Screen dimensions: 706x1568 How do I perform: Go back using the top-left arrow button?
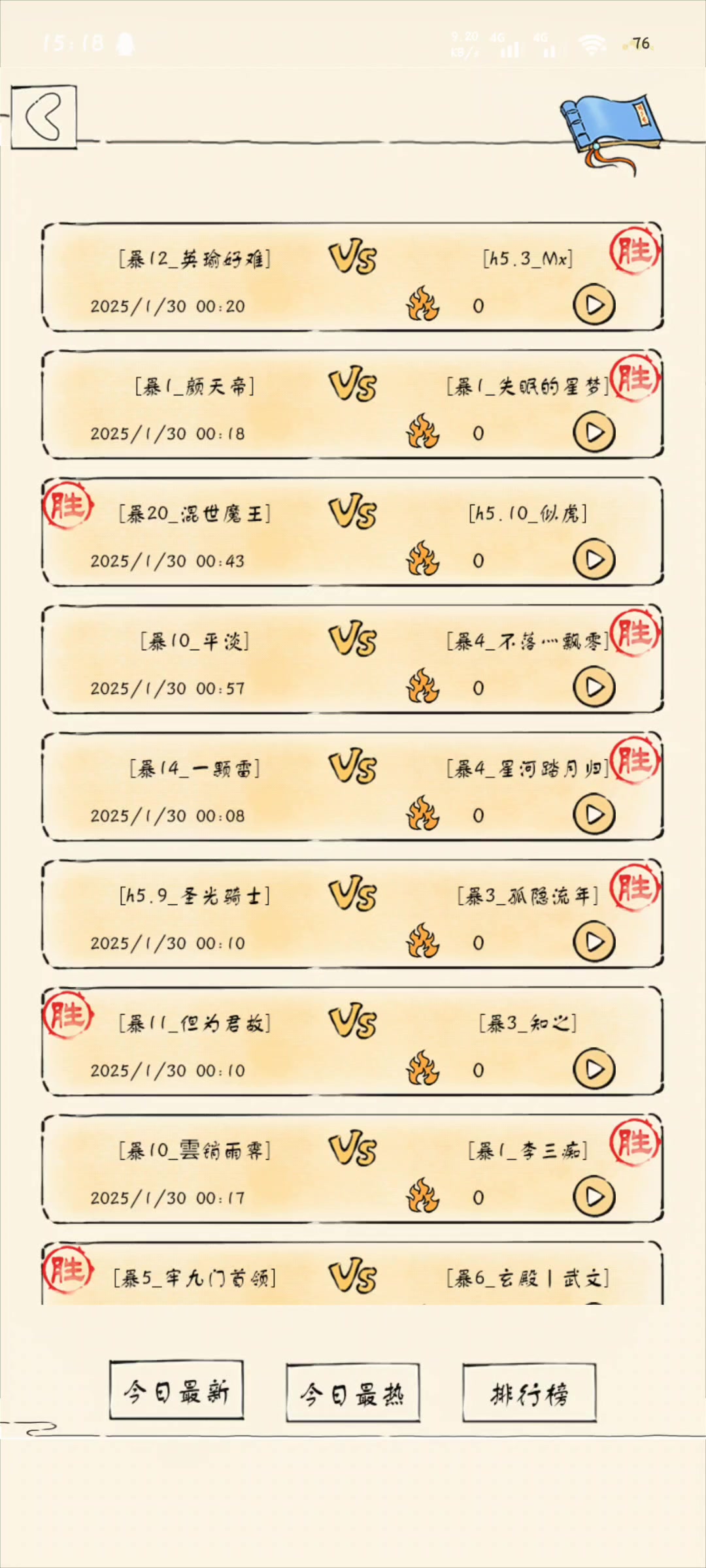tap(44, 117)
